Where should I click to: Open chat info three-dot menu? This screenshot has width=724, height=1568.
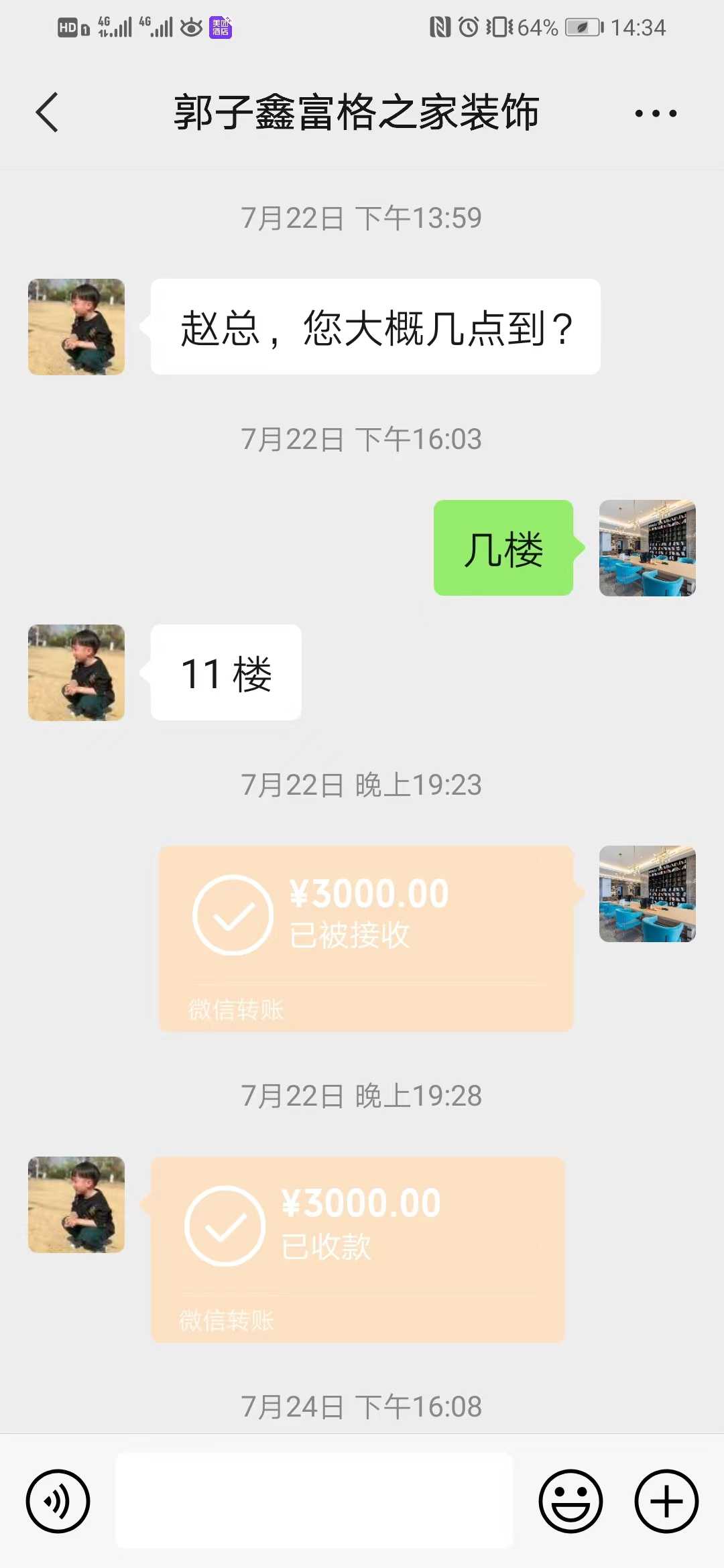click(x=656, y=113)
